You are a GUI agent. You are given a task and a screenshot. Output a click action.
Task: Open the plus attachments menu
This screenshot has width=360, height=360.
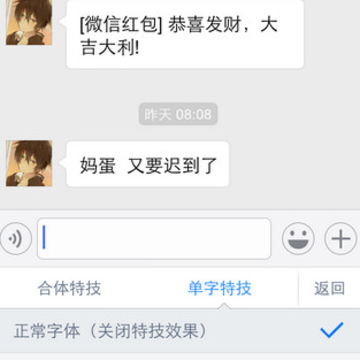point(341,239)
